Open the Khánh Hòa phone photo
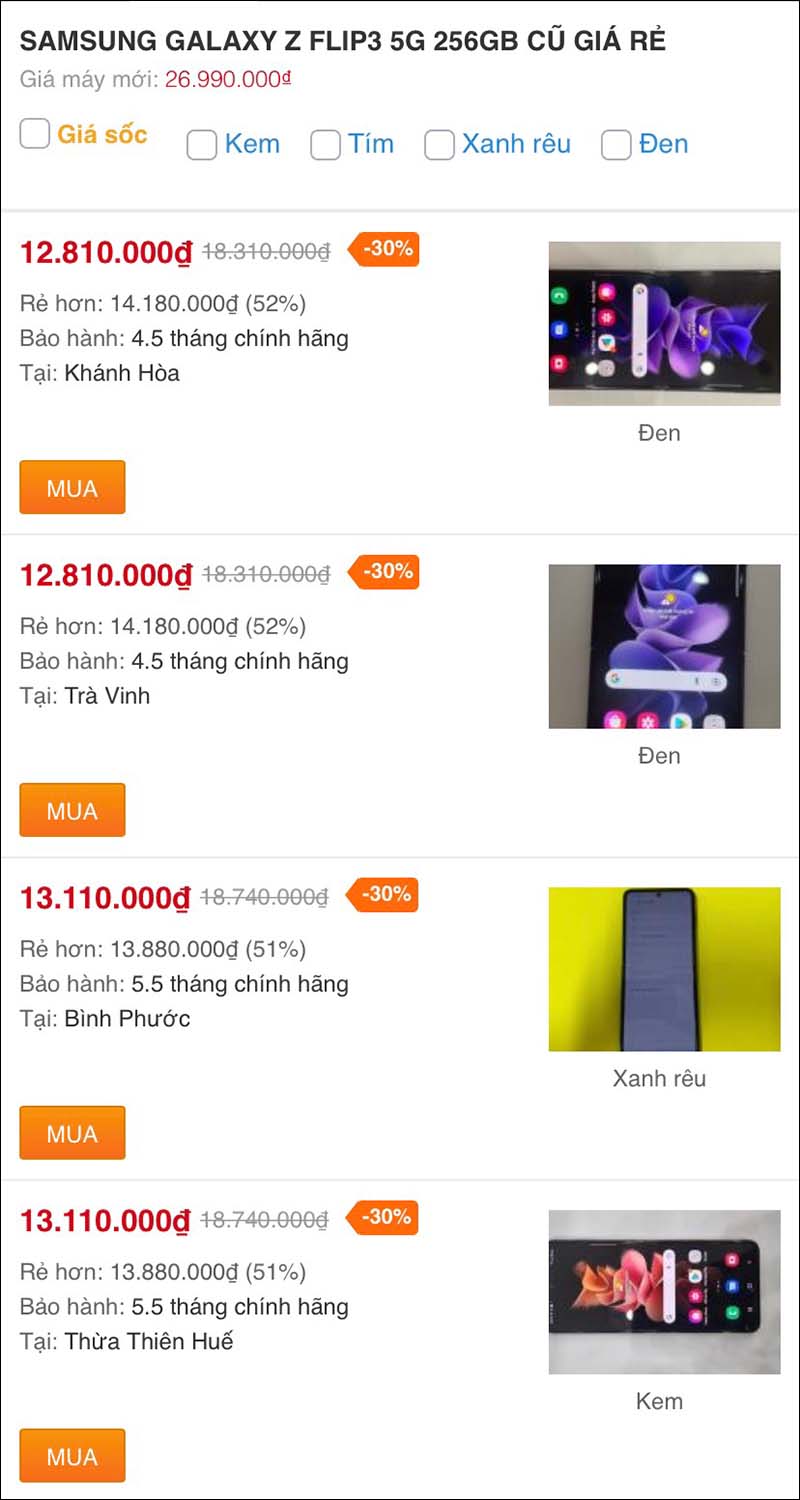This screenshot has height=1500, width=800. tap(664, 323)
